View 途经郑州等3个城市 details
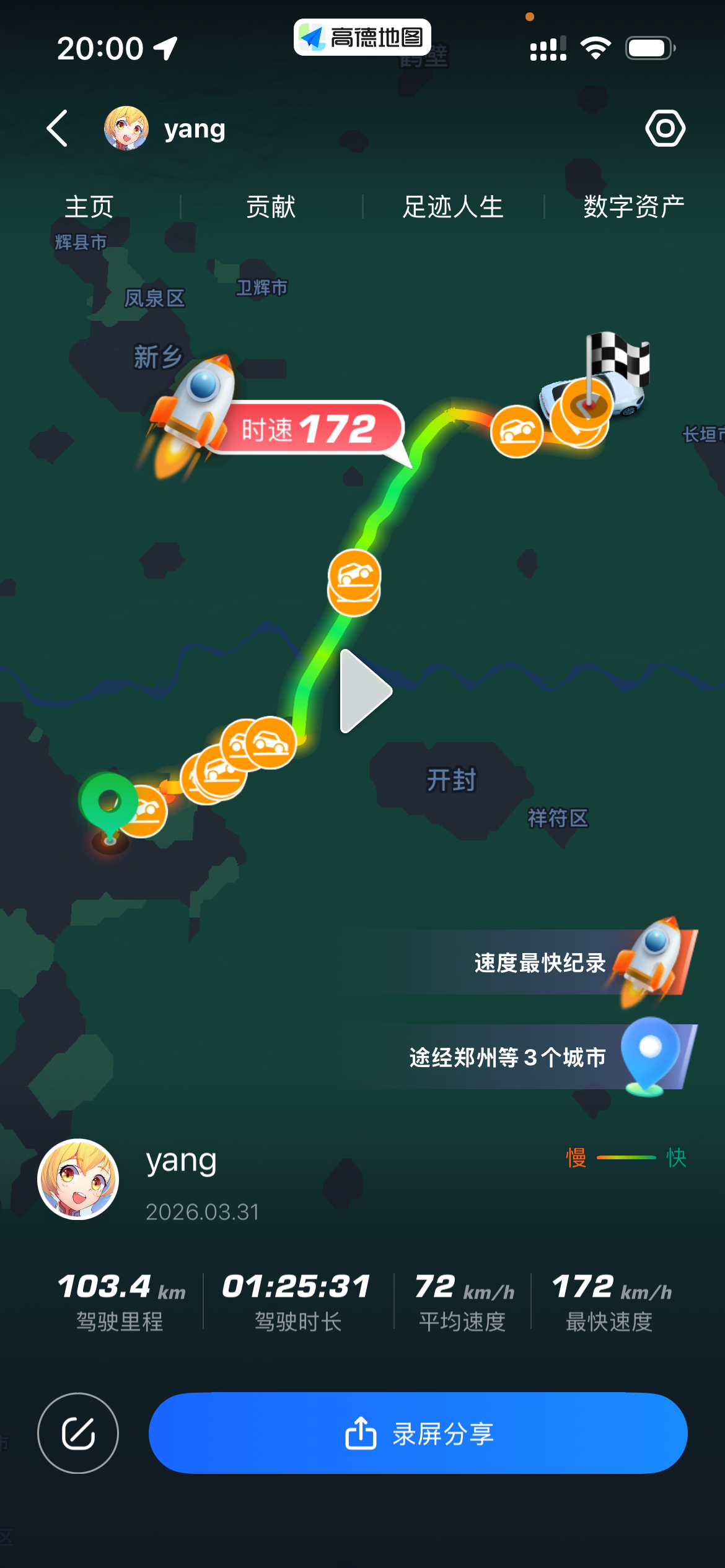725x1568 pixels. point(508,1057)
